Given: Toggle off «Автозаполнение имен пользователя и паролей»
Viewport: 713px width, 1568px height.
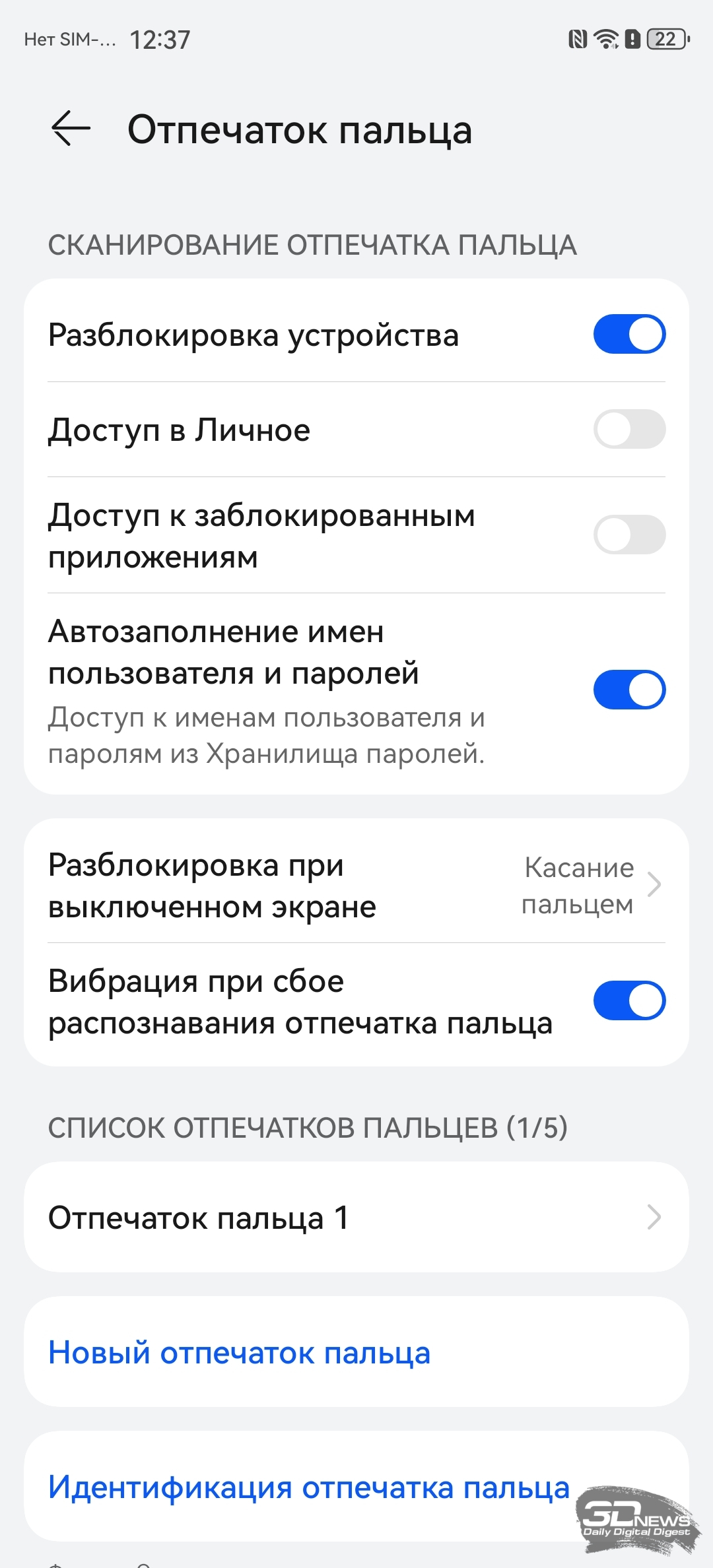Looking at the screenshot, I should (x=628, y=690).
